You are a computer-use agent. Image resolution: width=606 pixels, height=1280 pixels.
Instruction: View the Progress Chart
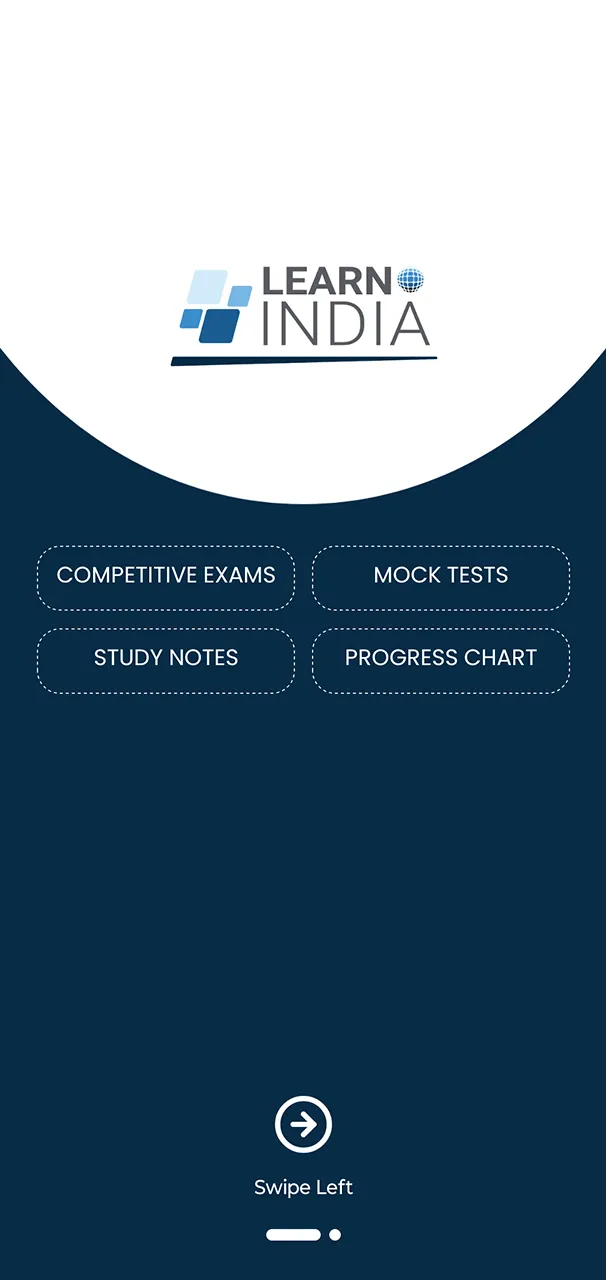pos(441,660)
